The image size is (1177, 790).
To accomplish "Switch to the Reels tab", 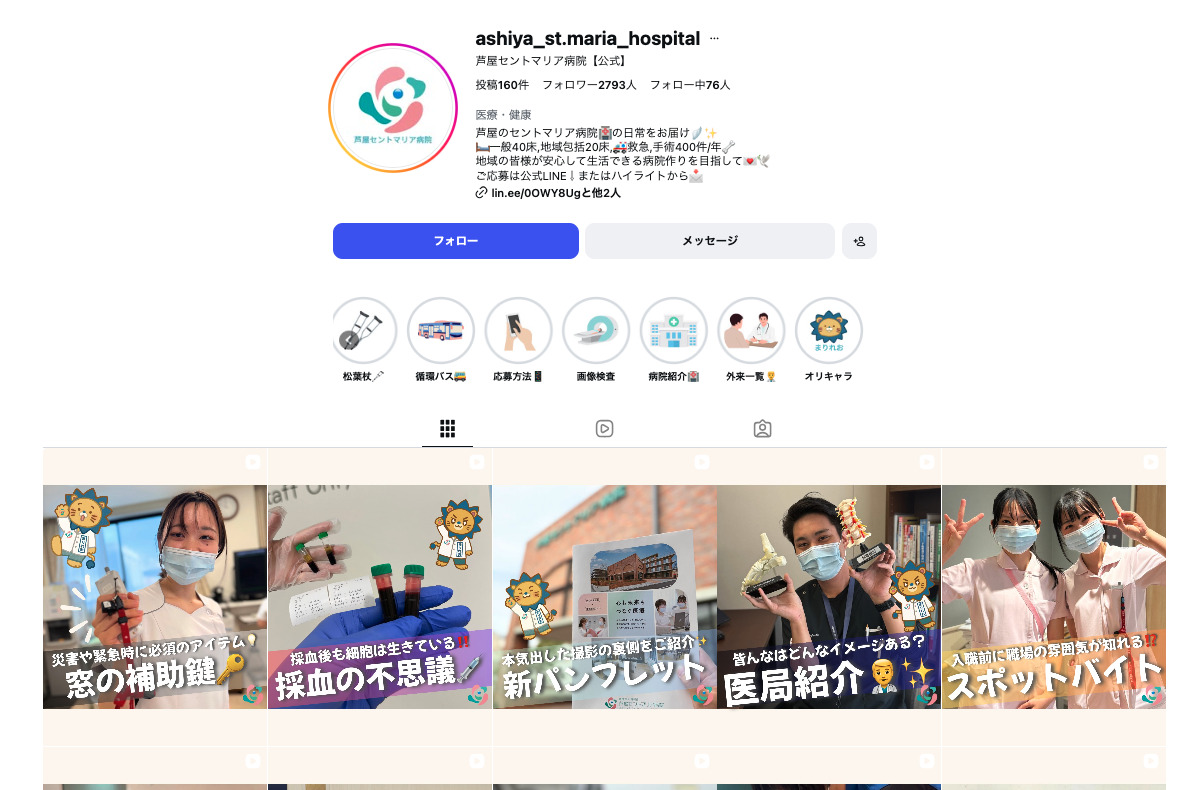I will click(x=604, y=429).
